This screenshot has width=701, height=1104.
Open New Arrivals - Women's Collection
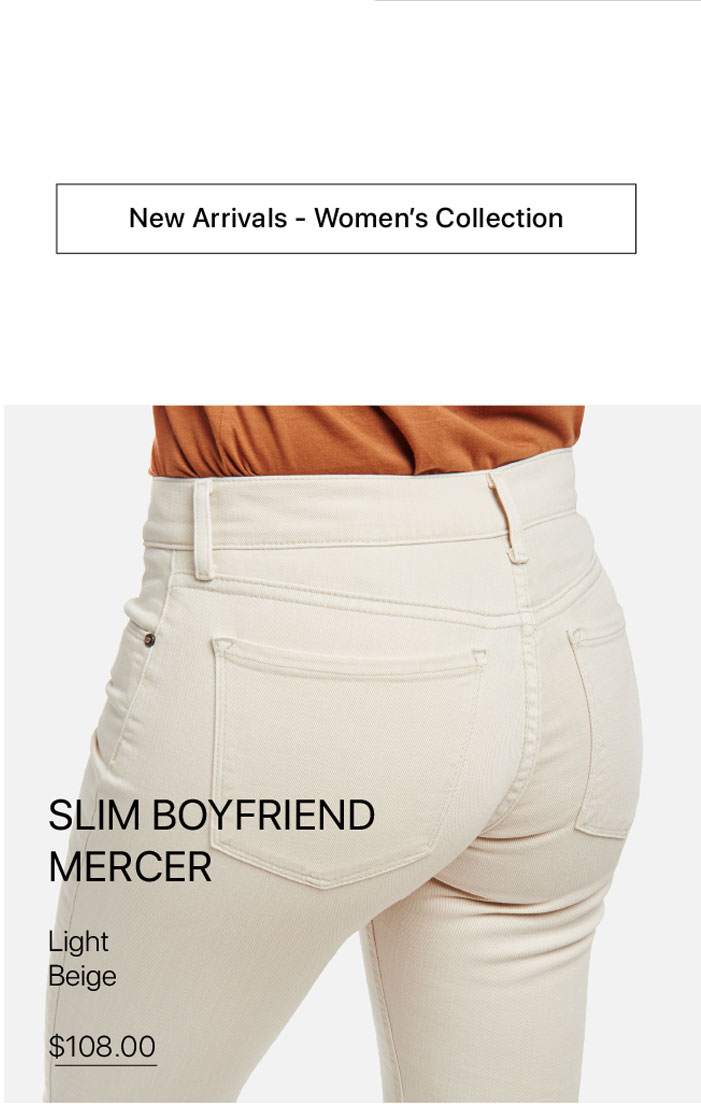pos(346,218)
